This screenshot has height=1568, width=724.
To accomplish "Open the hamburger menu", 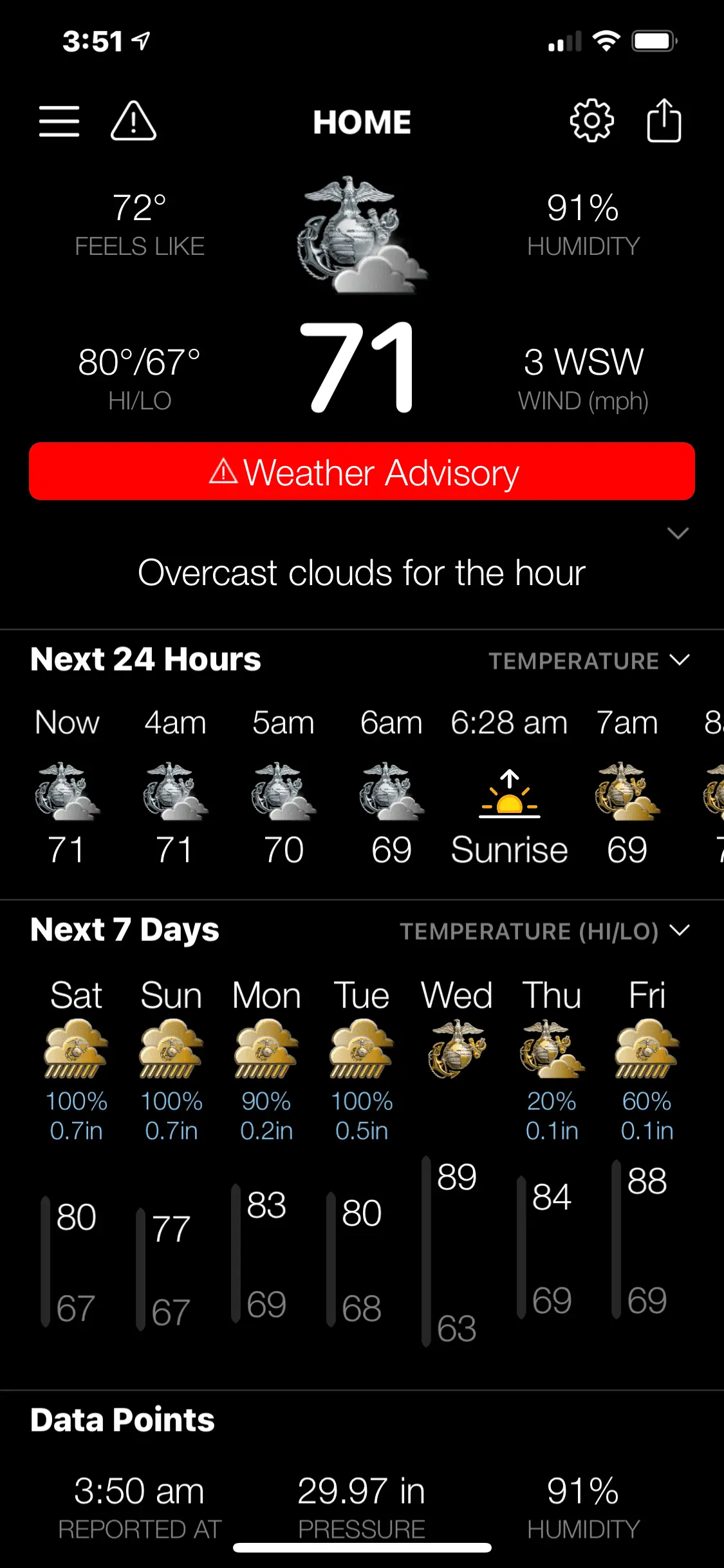I will coord(59,121).
